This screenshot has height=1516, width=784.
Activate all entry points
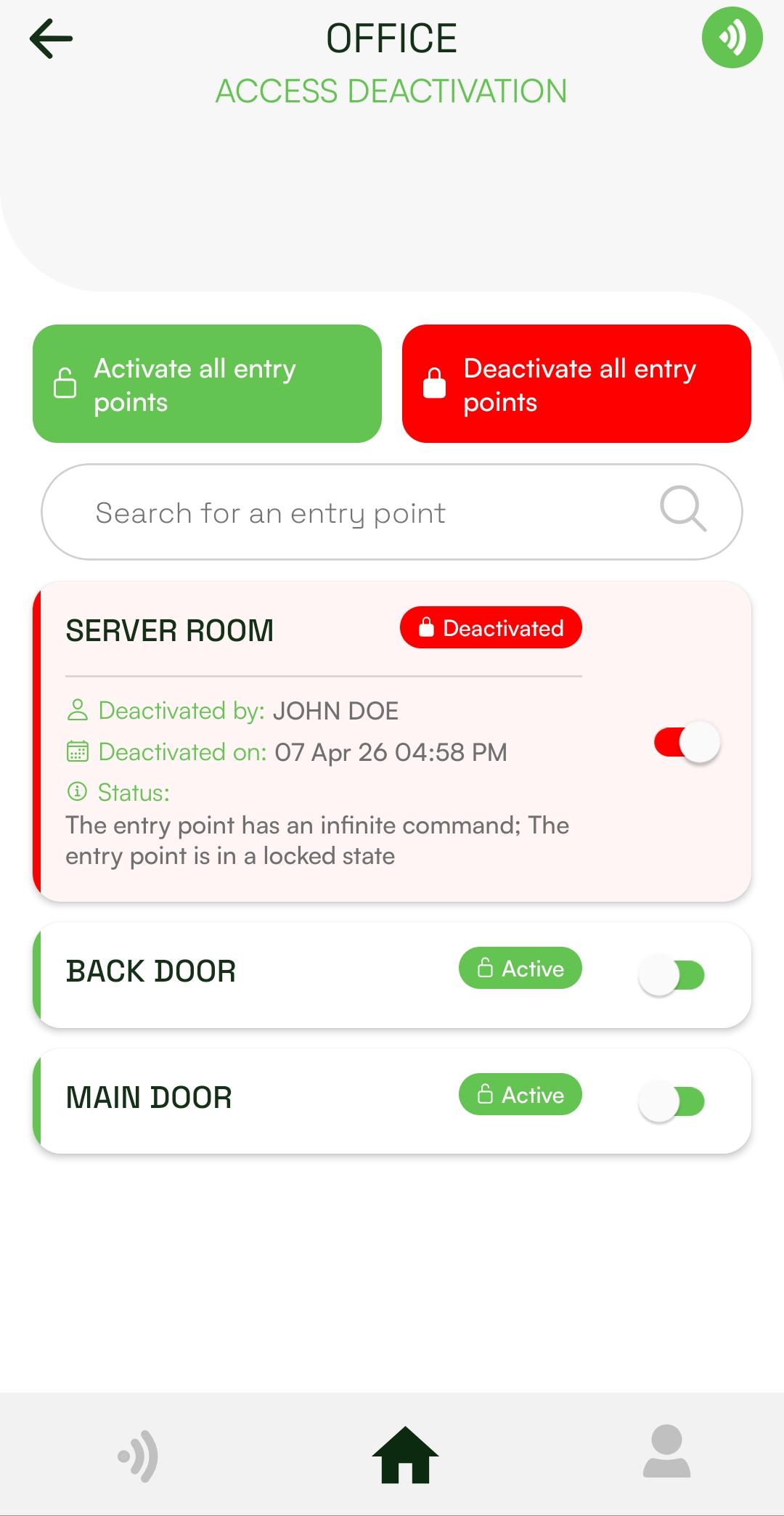(207, 384)
